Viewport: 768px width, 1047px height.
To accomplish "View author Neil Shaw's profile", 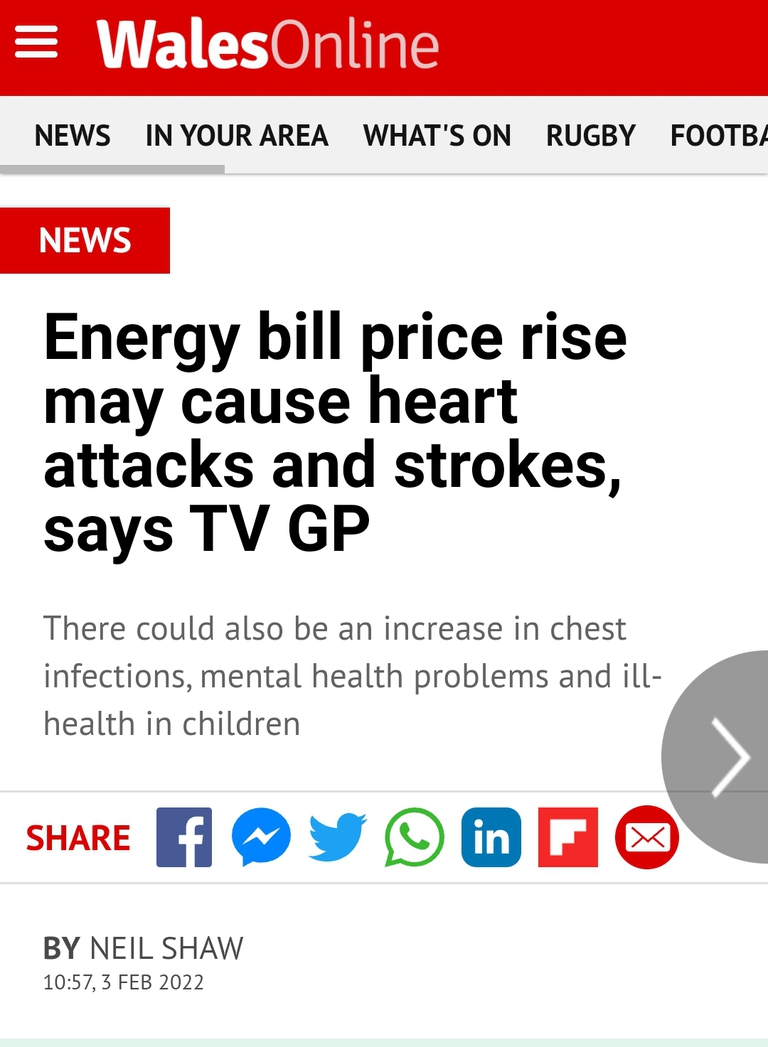I will tap(166, 948).
